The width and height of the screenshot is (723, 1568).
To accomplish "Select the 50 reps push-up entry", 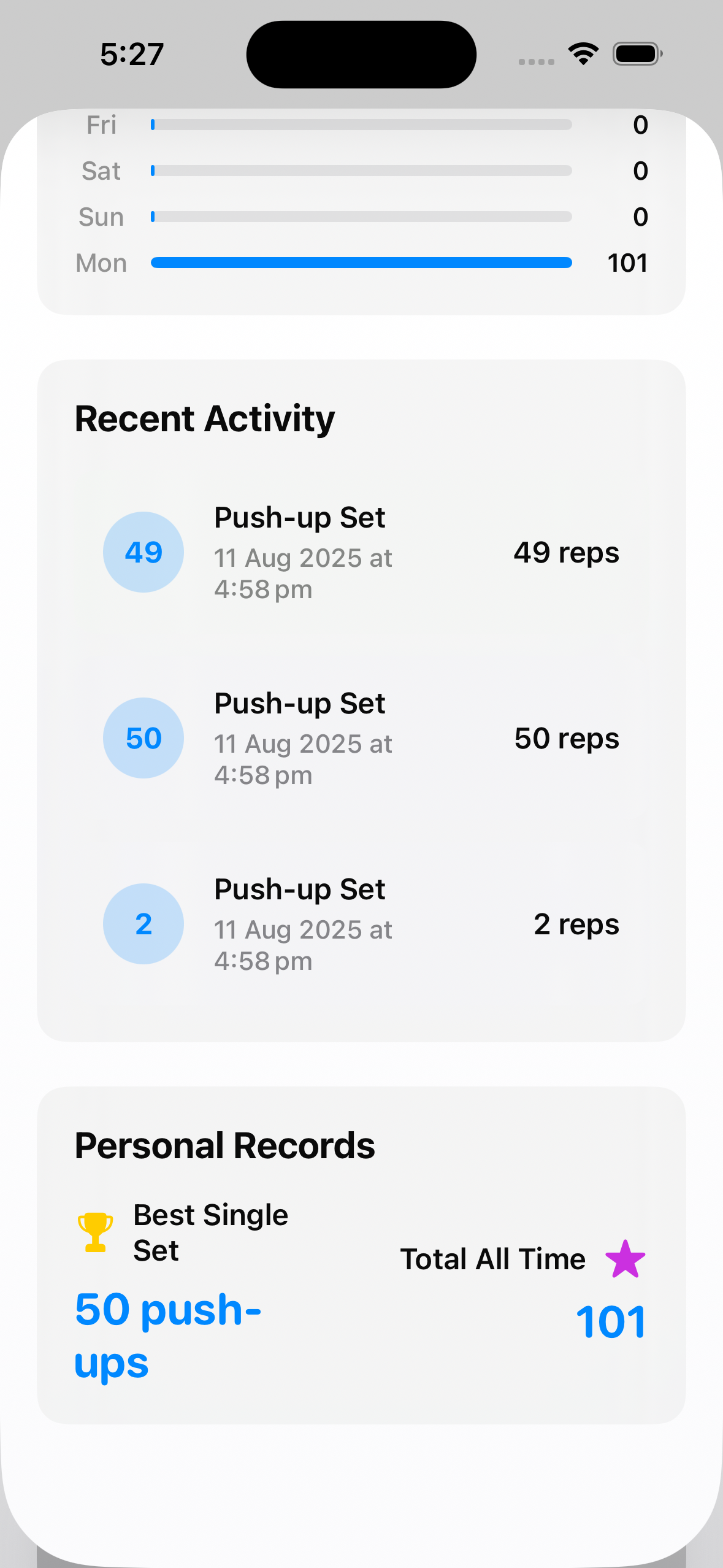I will [x=361, y=738].
